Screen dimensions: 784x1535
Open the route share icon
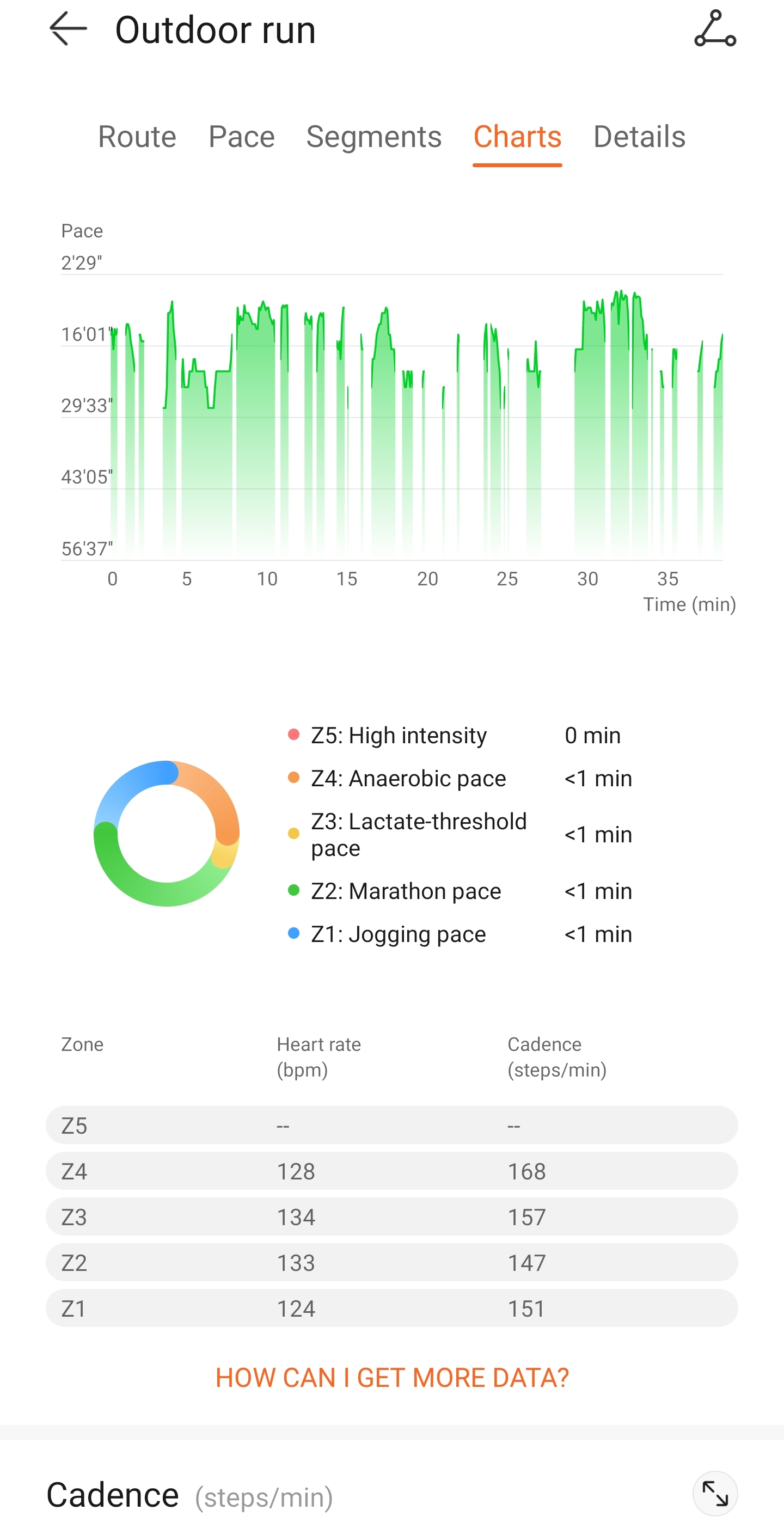click(714, 29)
